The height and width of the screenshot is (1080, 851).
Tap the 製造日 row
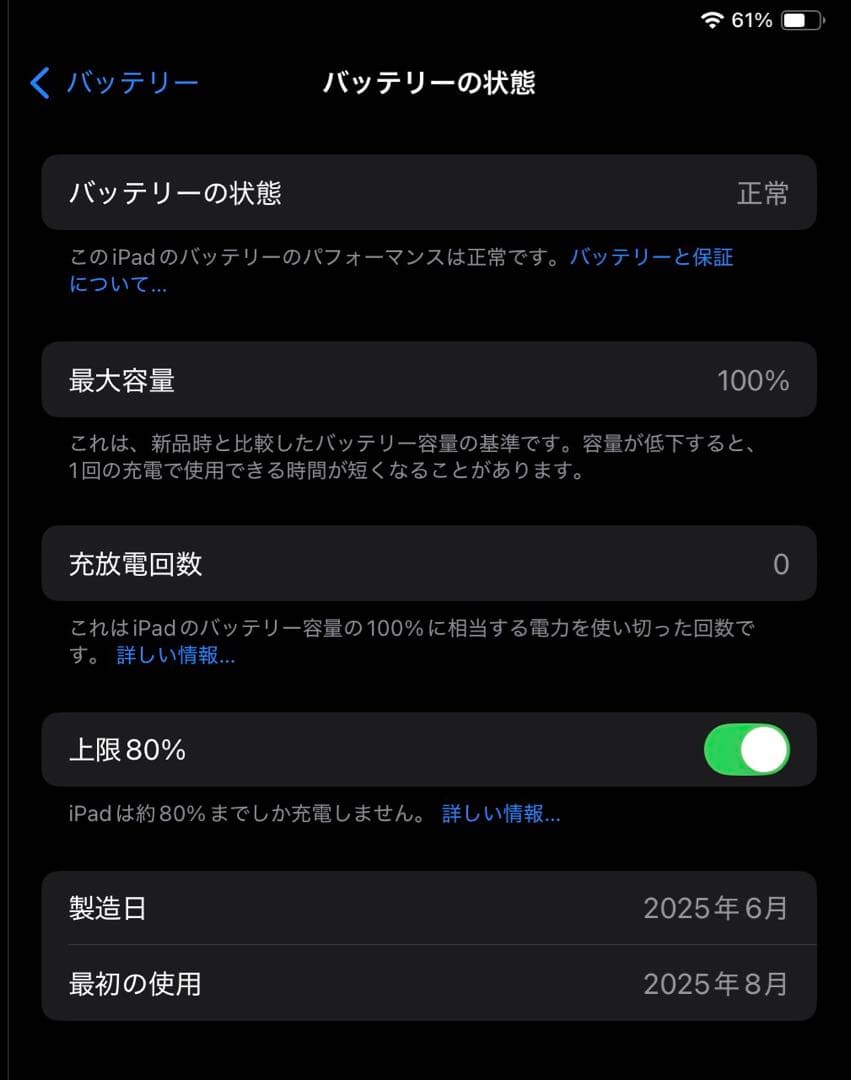click(427, 909)
